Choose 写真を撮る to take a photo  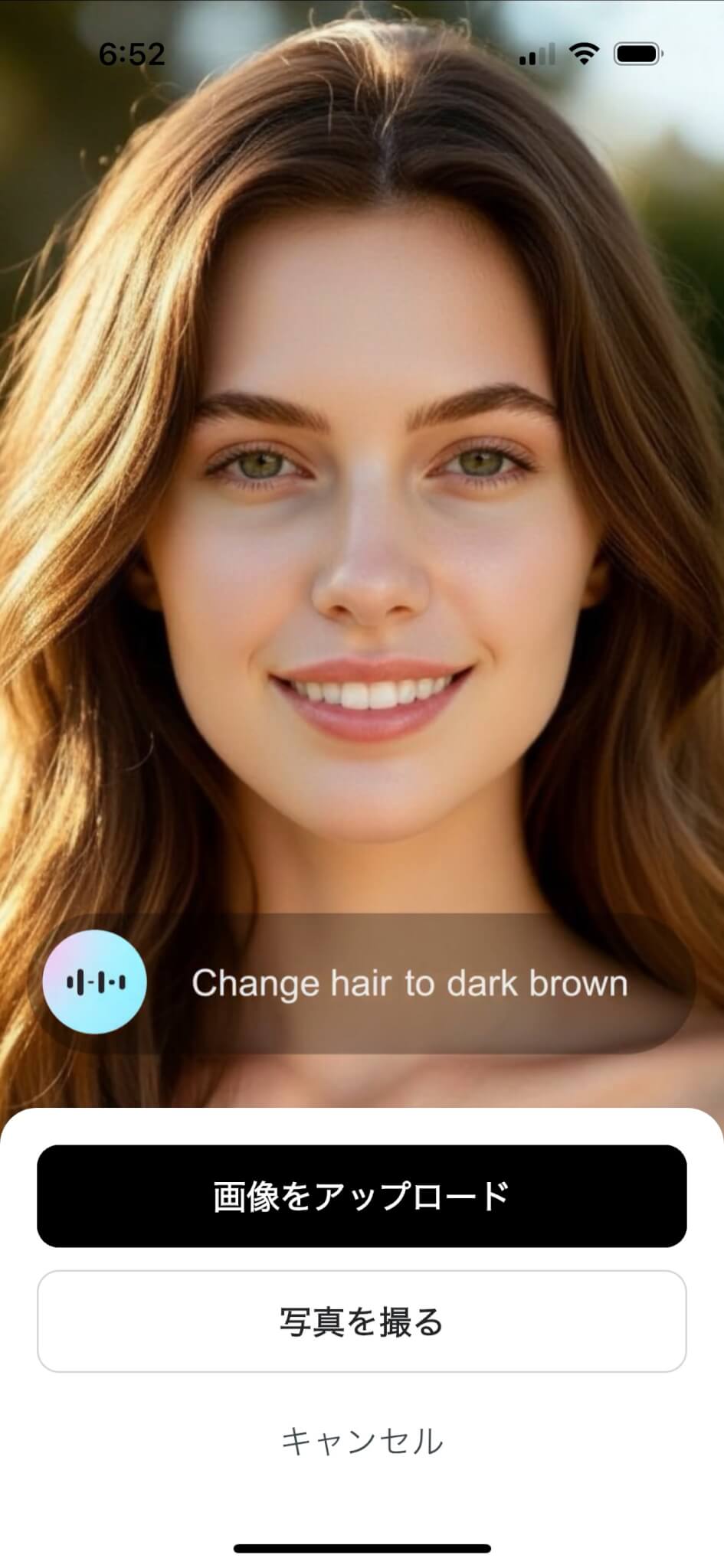362,1321
